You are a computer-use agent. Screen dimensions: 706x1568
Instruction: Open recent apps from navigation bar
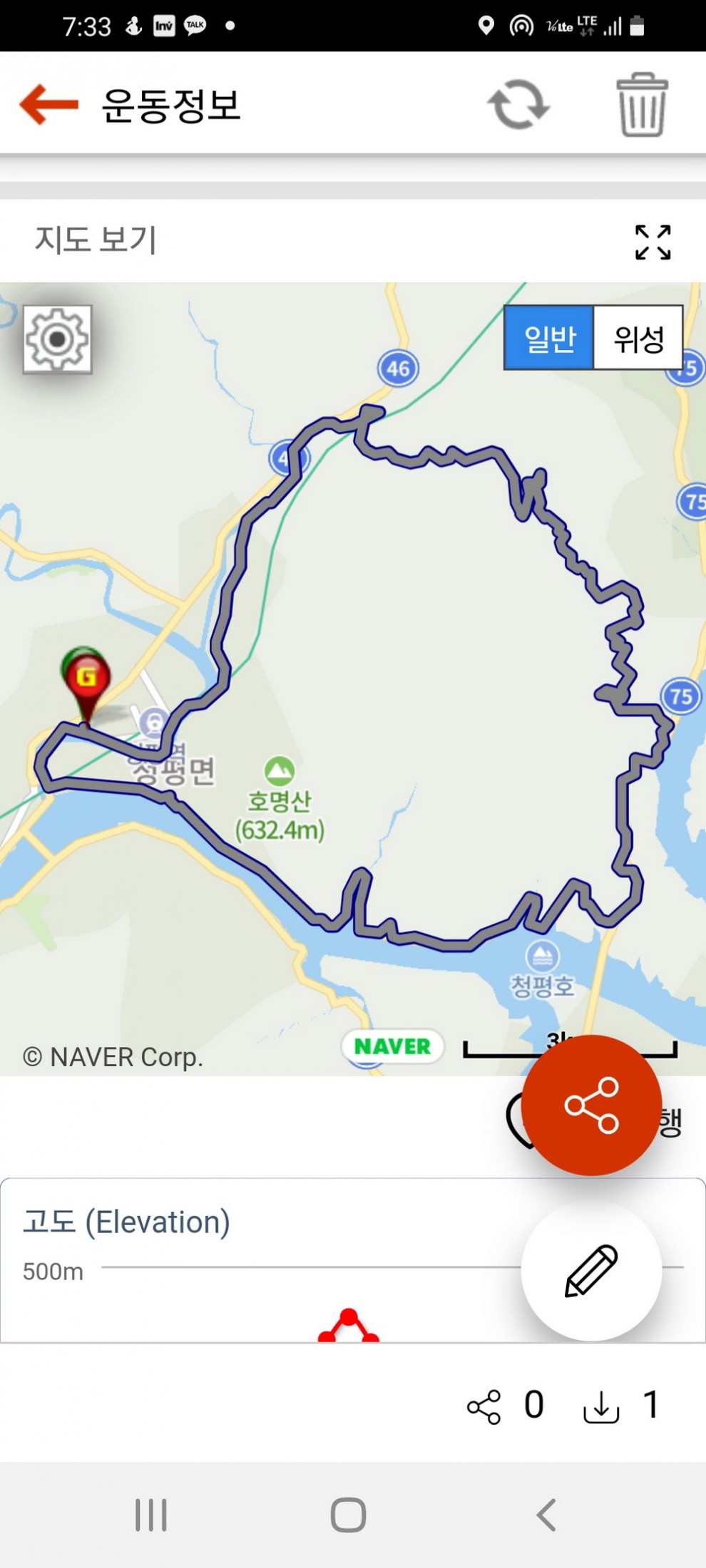tap(151, 1515)
